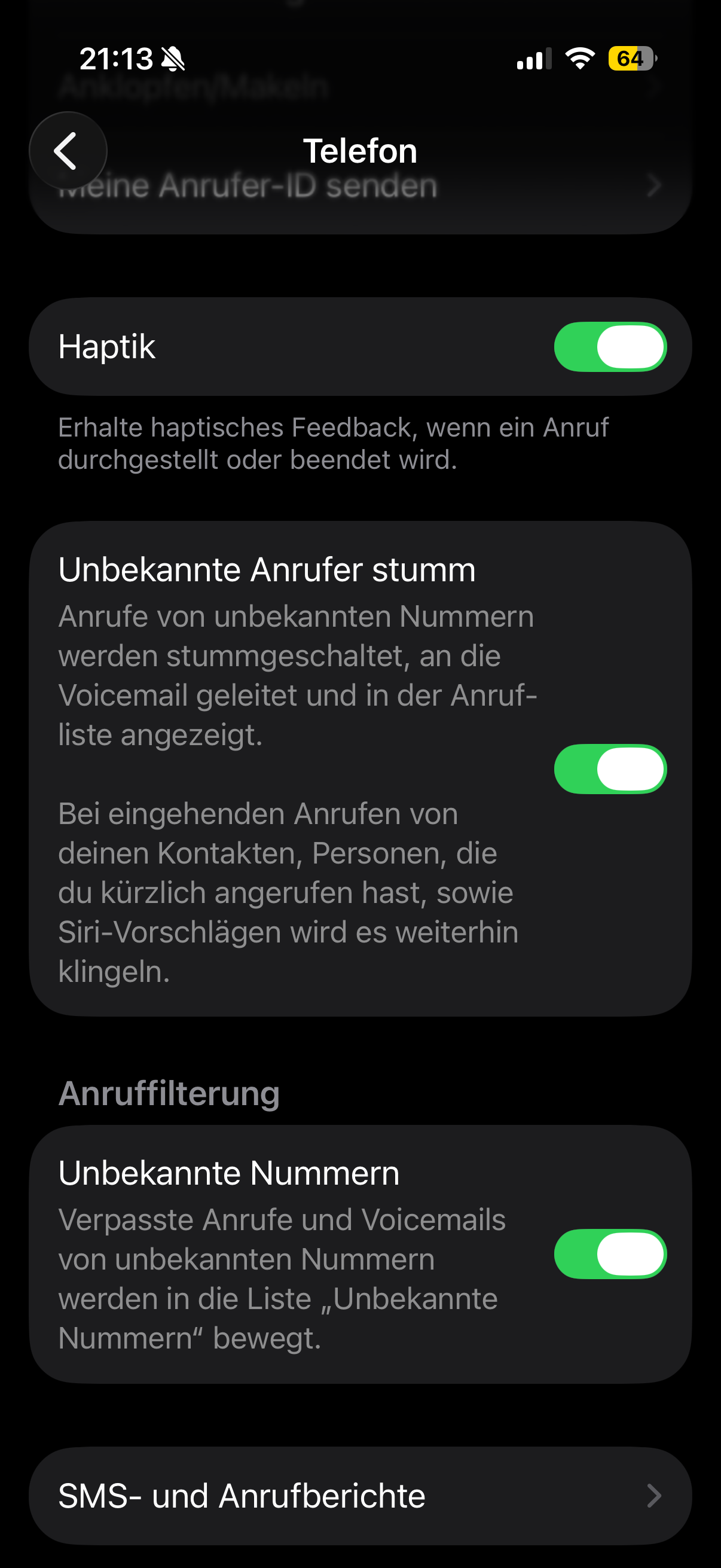Viewport: 721px width, 1568px height.
Task: Go back from Telefon settings
Action: pos(68,151)
